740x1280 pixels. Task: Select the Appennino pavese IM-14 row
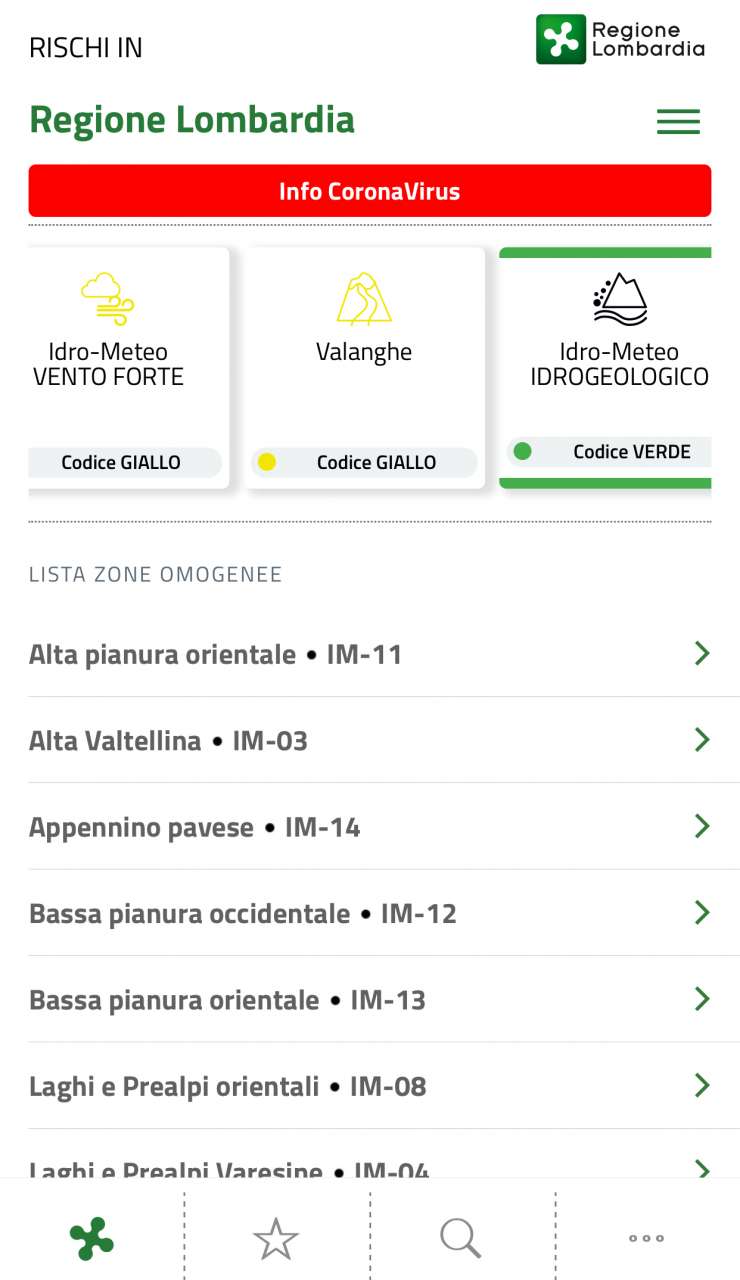pyautogui.click(x=370, y=827)
